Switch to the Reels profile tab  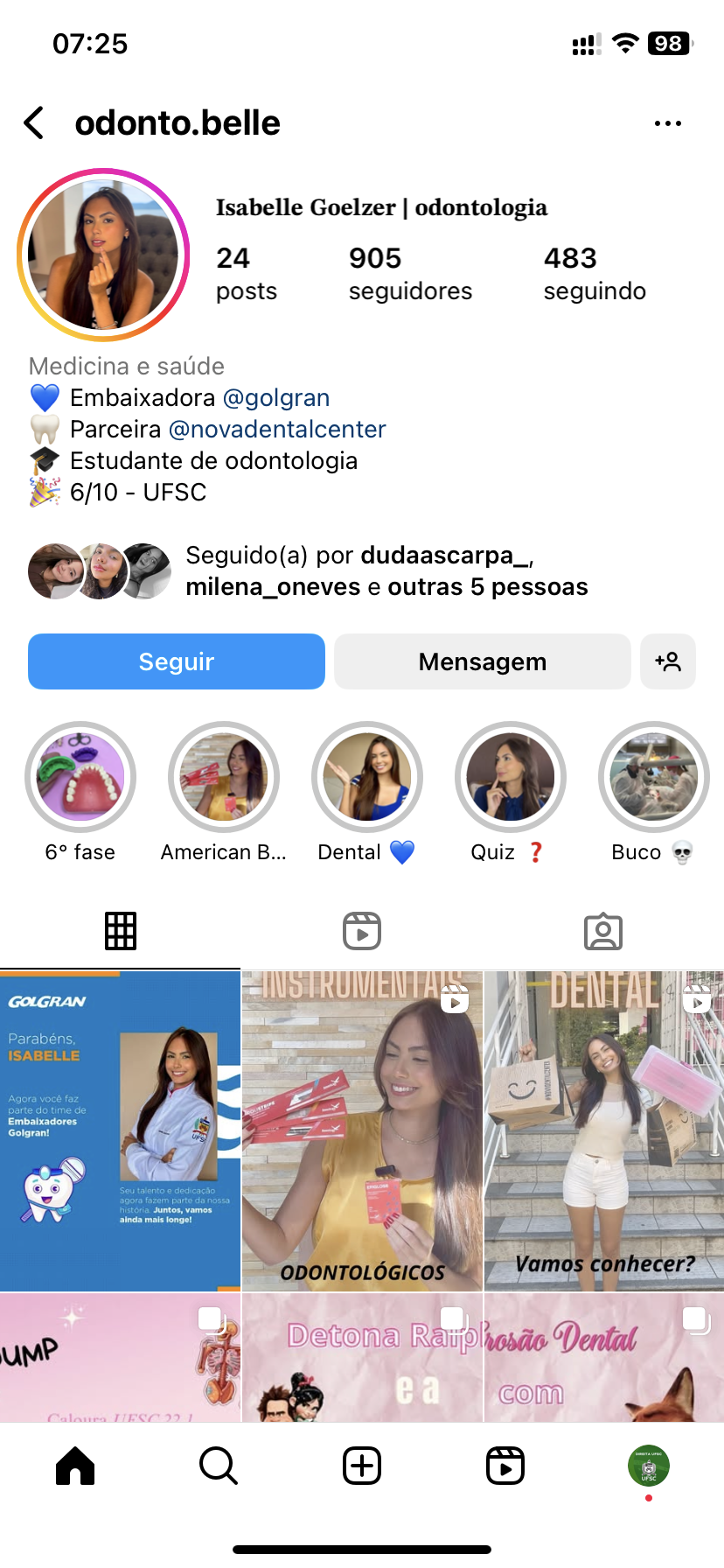click(362, 931)
